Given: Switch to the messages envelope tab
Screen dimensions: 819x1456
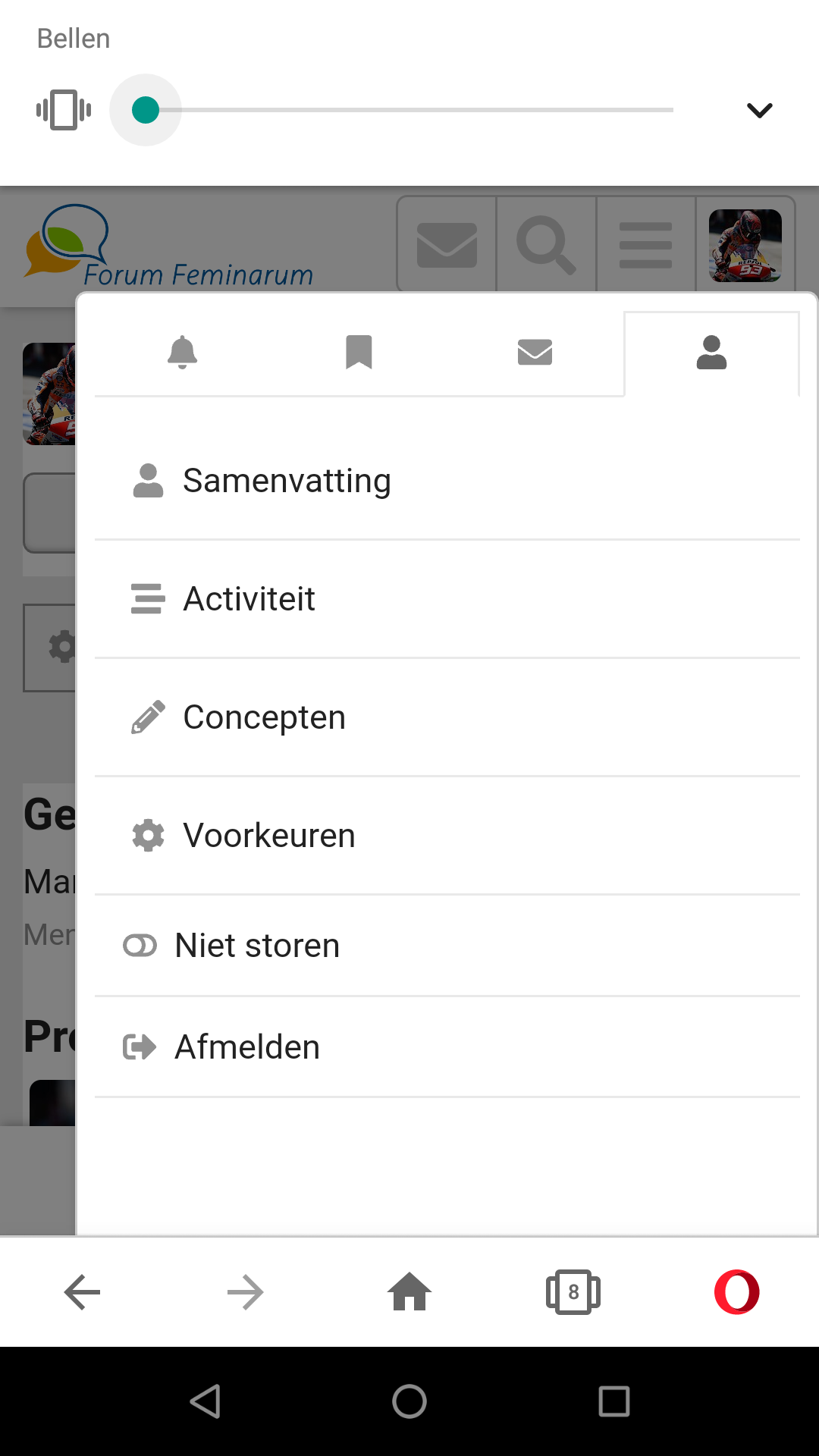Looking at the screenshot, I should (535, 353).
